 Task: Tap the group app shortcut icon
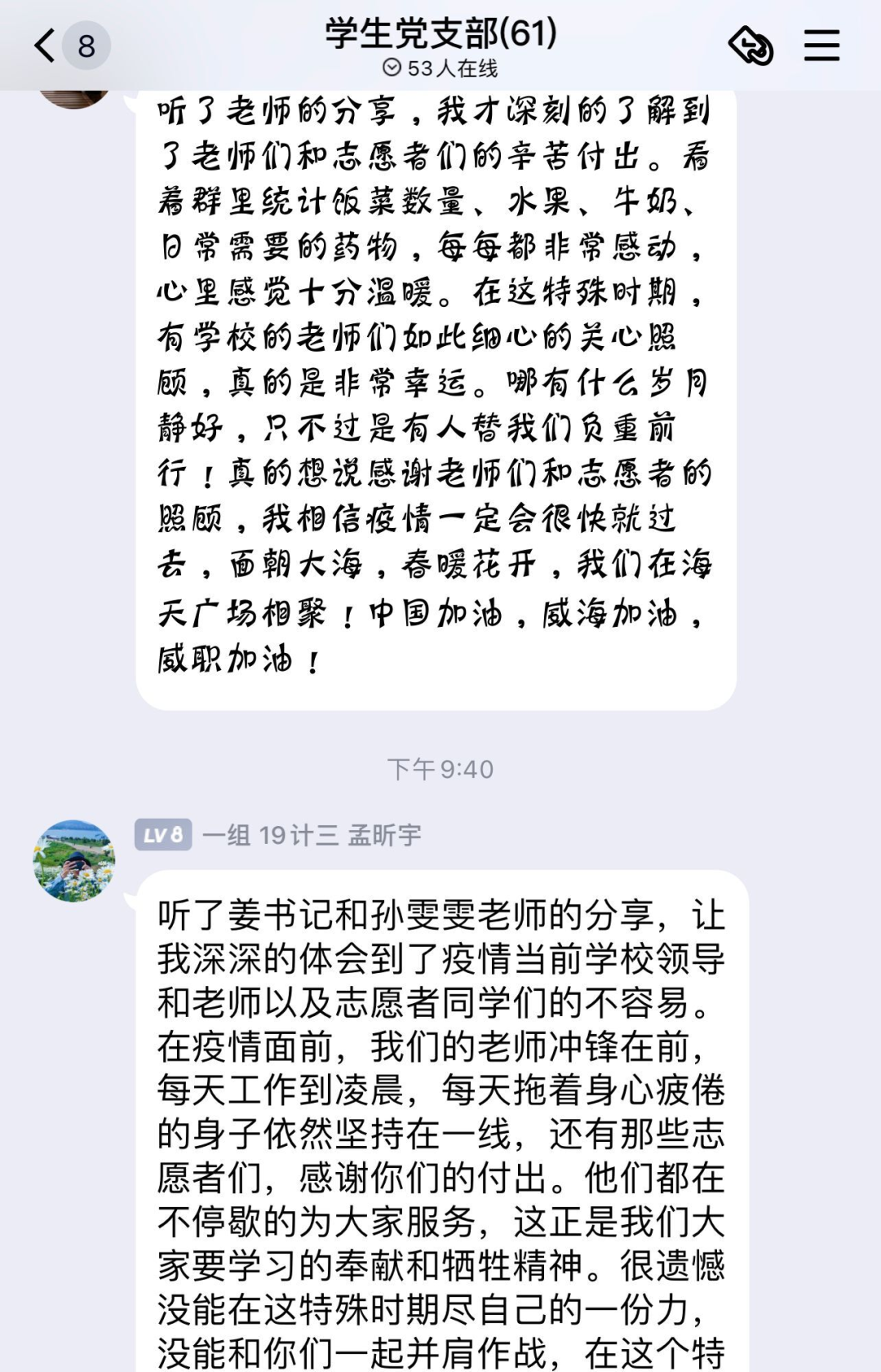click(x=750, y=46)
